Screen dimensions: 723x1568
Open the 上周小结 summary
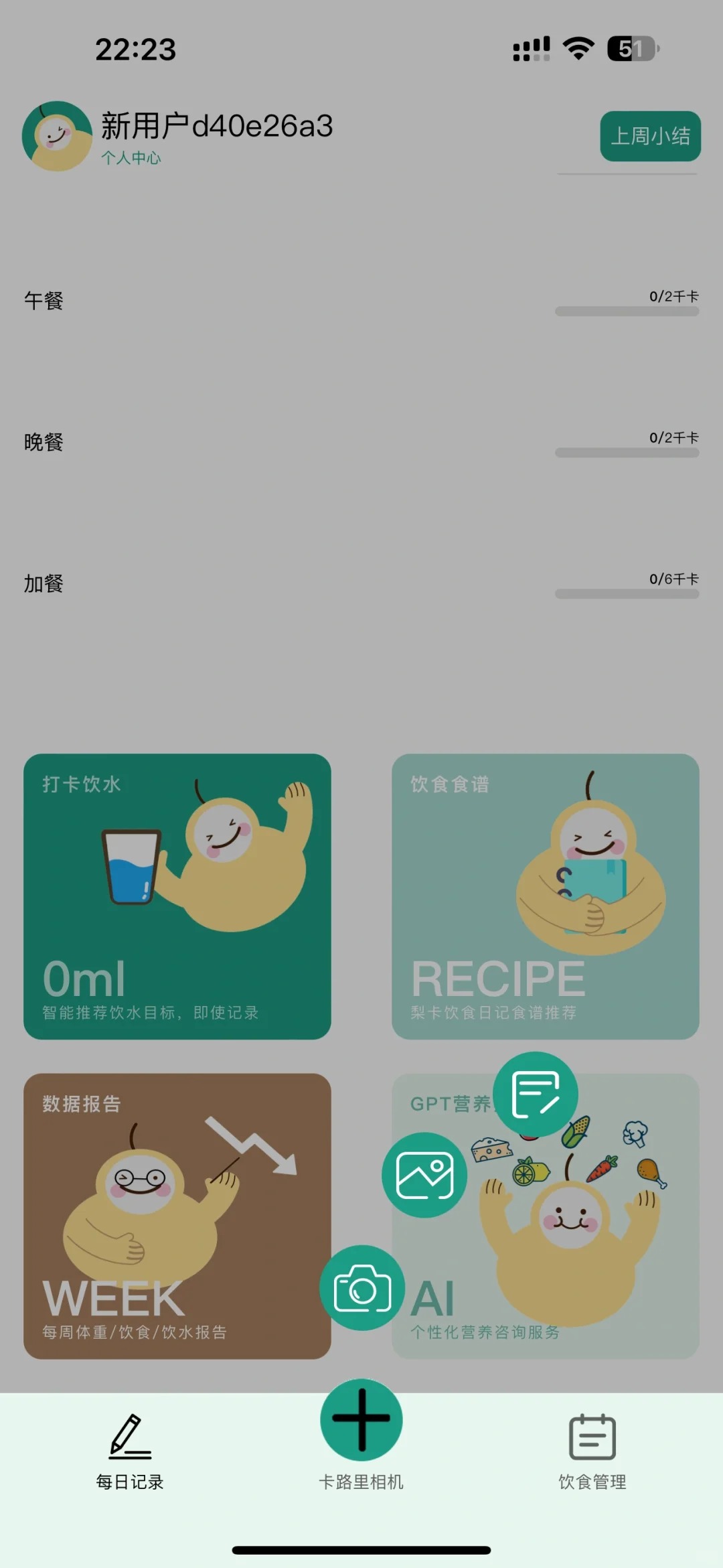tap(650, 136)
